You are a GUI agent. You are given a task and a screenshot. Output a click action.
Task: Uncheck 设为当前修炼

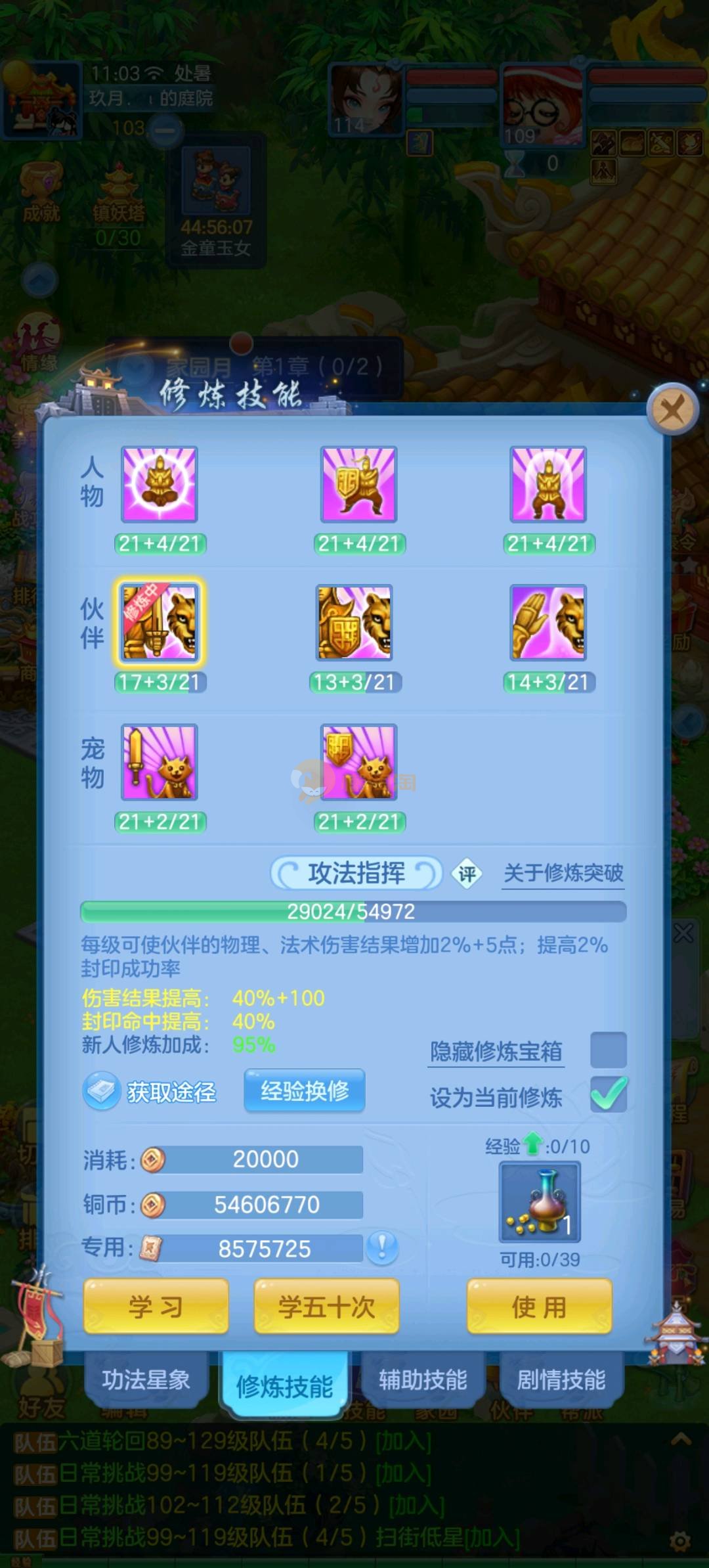(608, 1095)
